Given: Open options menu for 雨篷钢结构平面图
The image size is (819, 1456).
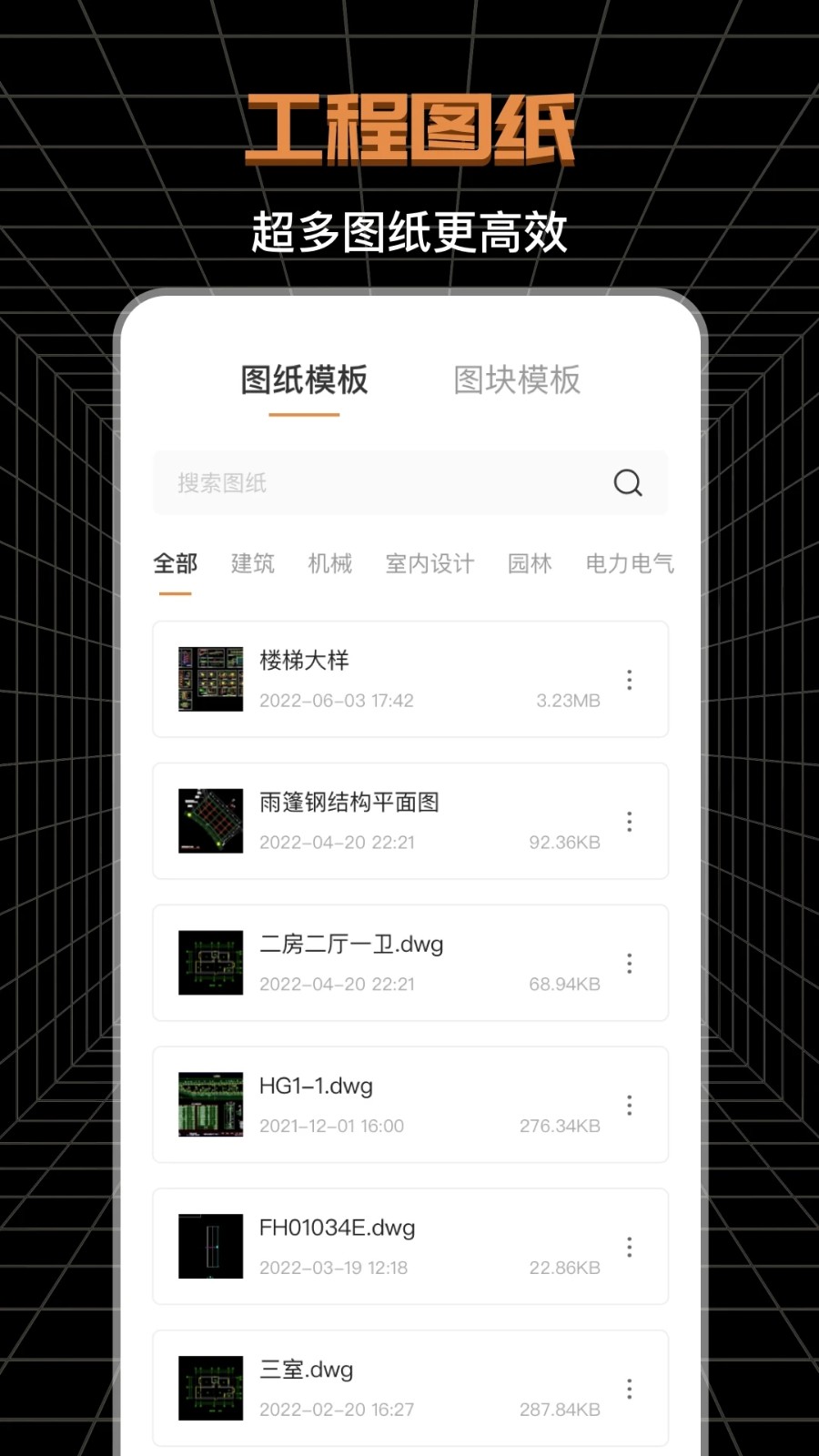Looking at the screenshot, I should click(629, 822).
